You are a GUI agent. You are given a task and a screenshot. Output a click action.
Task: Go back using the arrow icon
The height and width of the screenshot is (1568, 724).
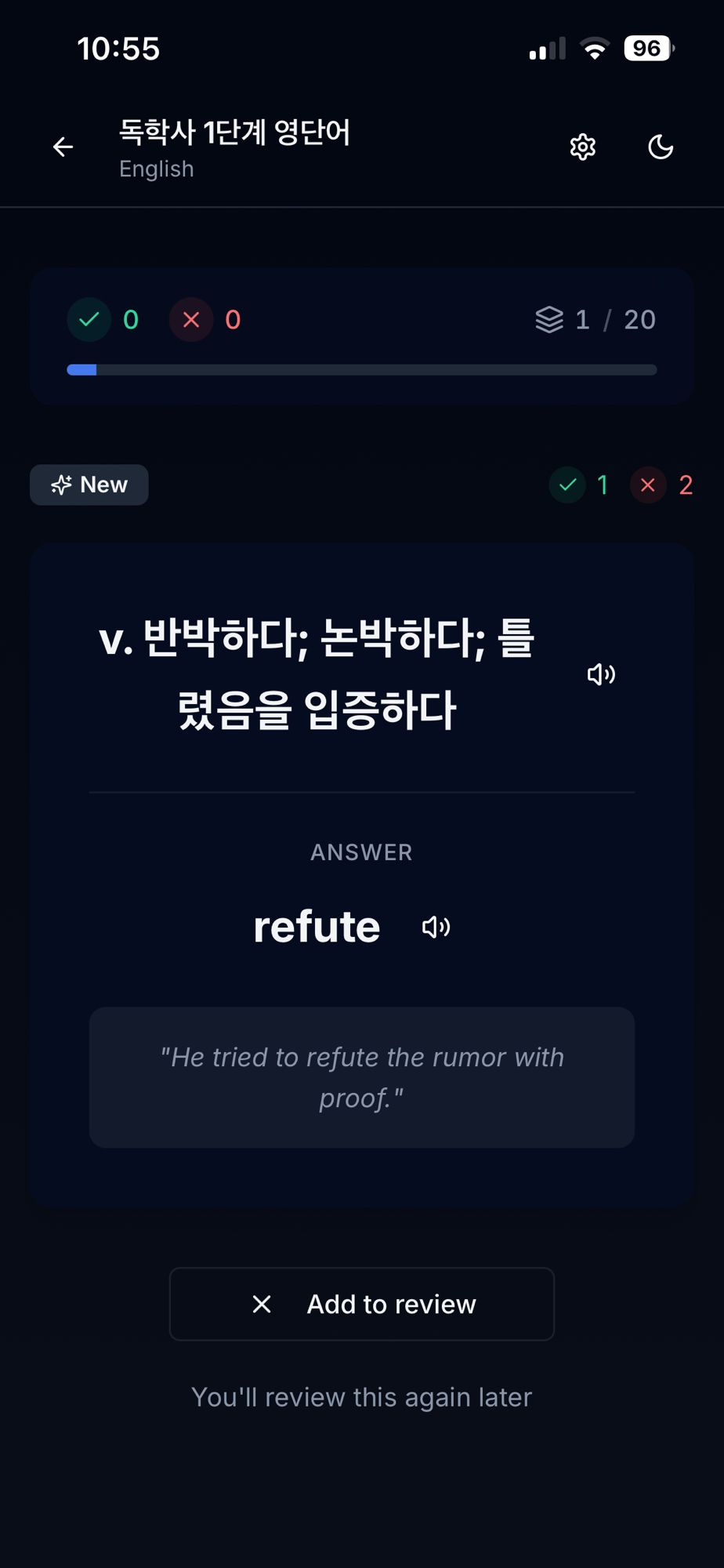point(63,147)
